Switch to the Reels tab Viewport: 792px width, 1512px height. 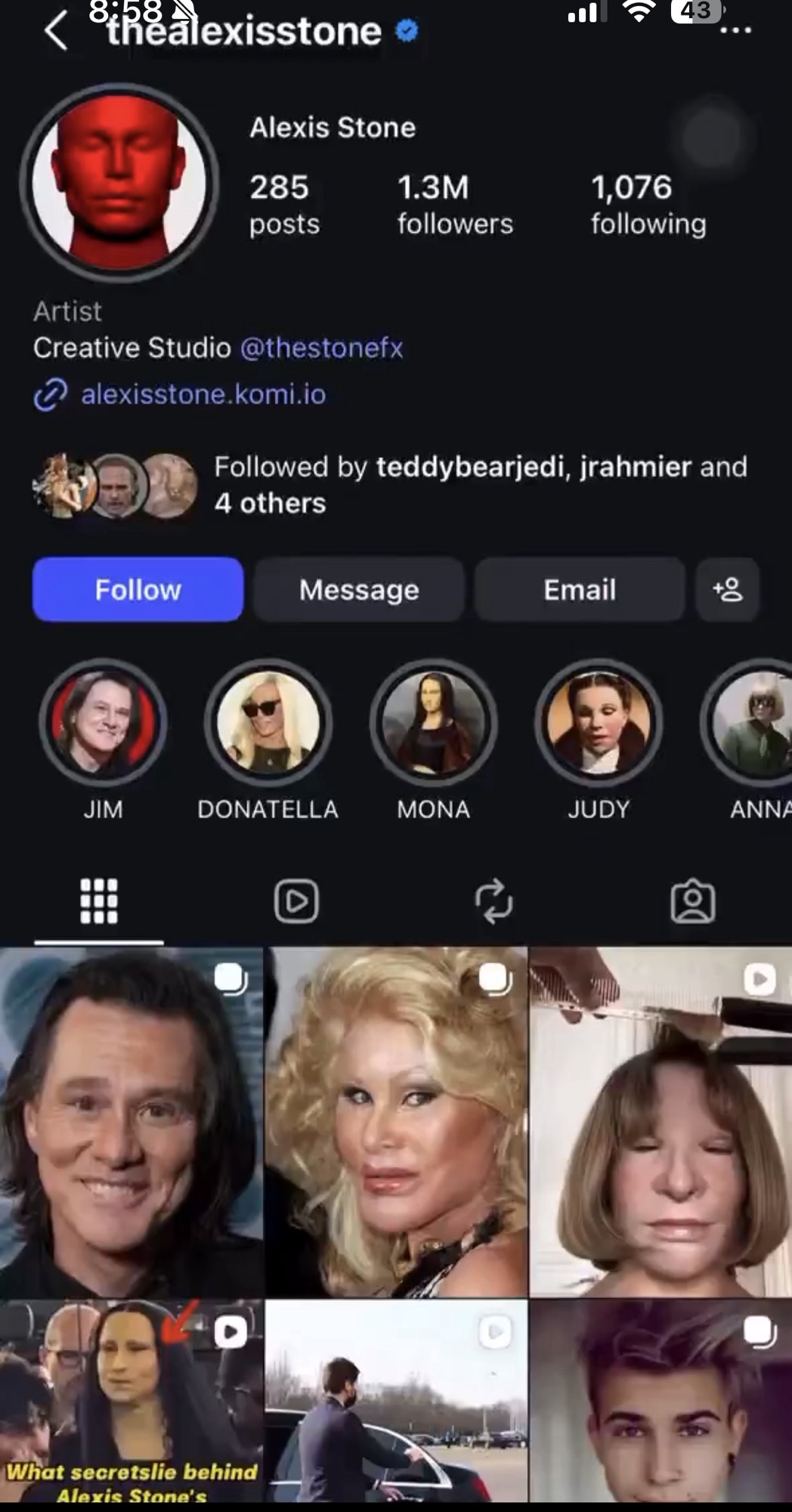pyautogui.click(x=296, y=901)
